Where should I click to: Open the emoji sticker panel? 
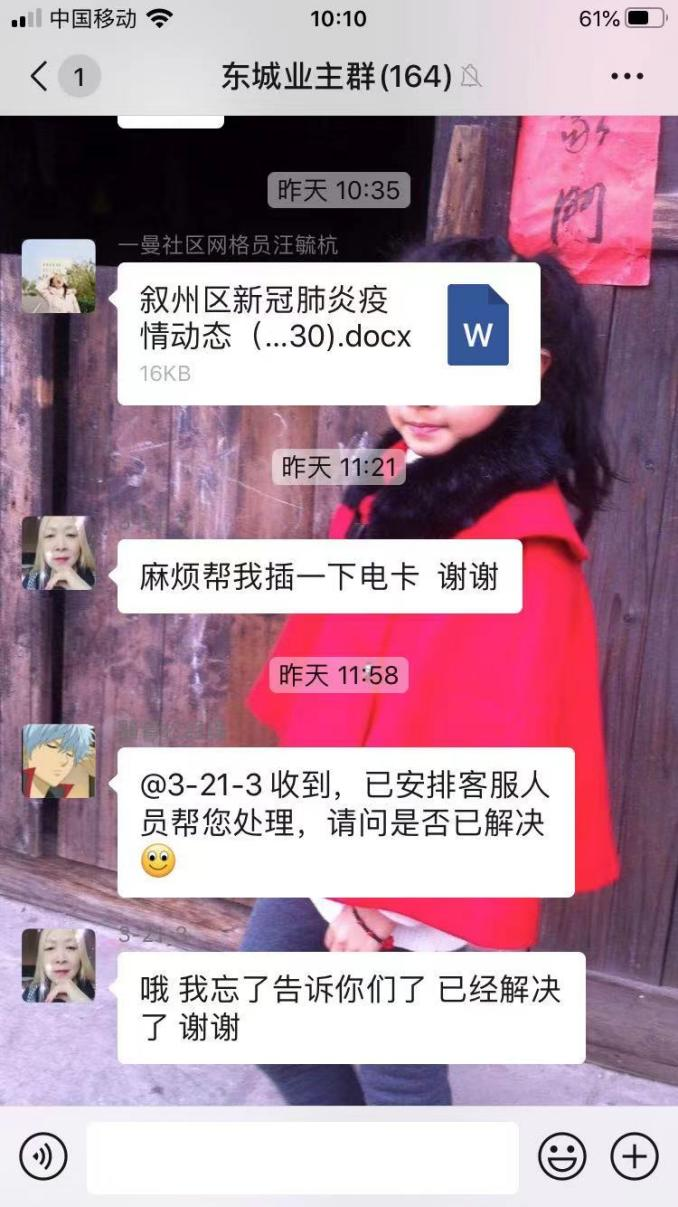[x=562, y=1157]
